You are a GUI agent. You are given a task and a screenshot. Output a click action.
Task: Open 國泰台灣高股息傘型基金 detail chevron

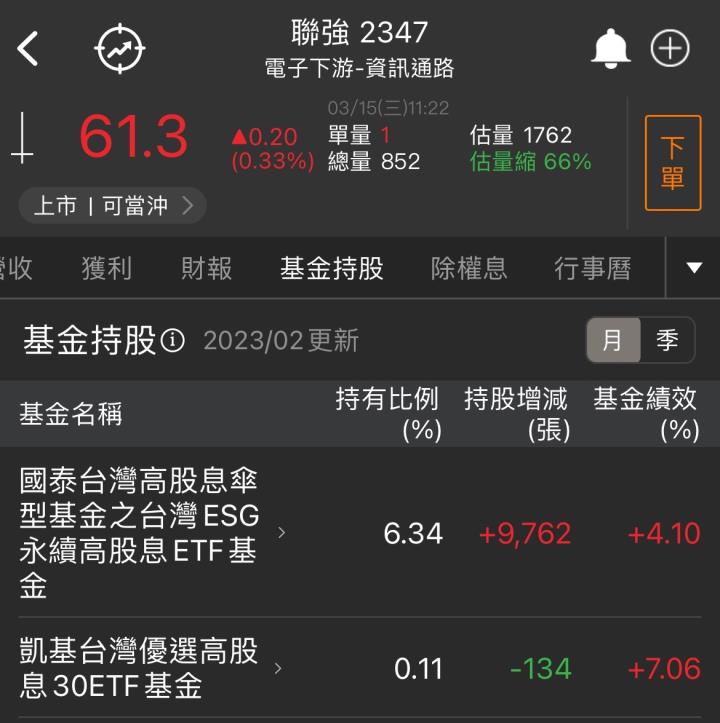280,535
